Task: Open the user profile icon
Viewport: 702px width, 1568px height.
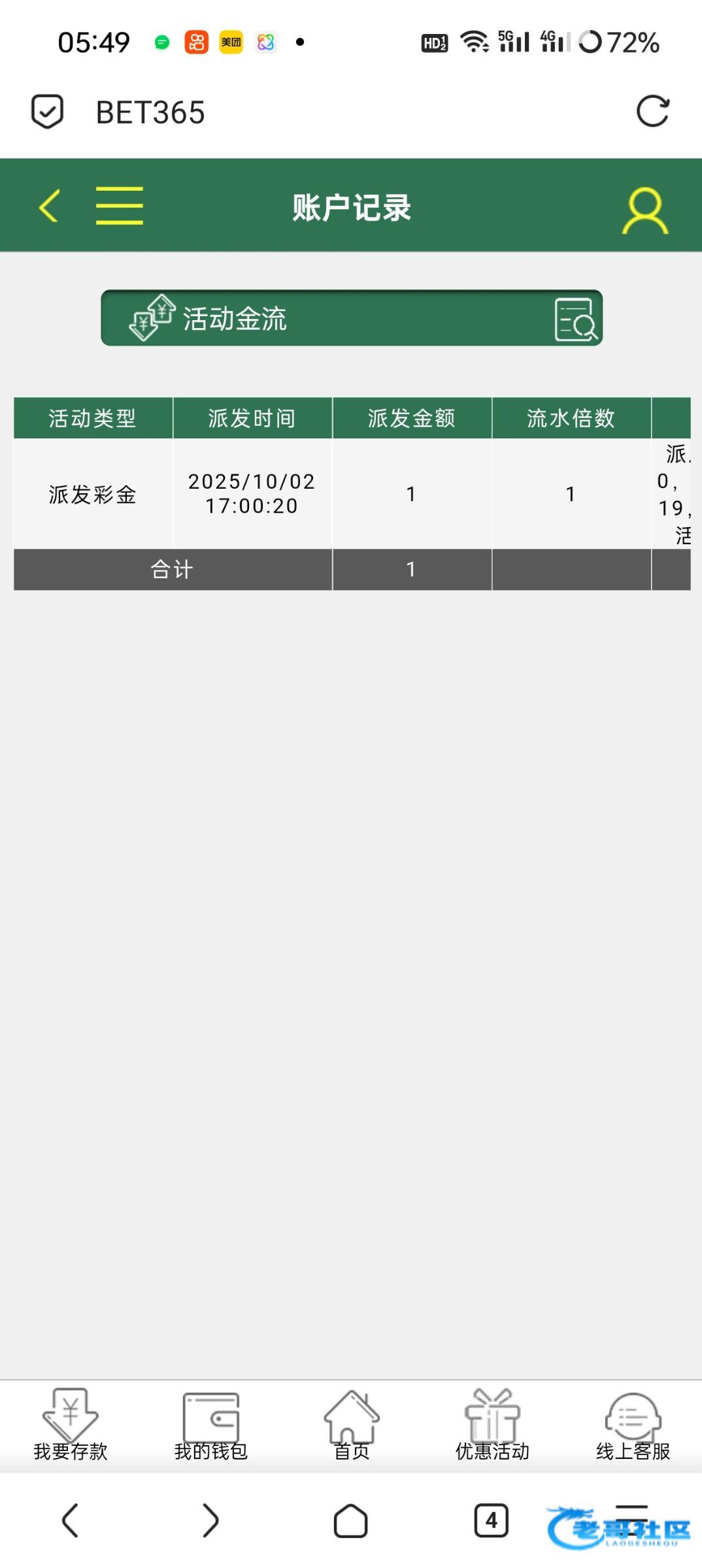Action: click(644, 210)
